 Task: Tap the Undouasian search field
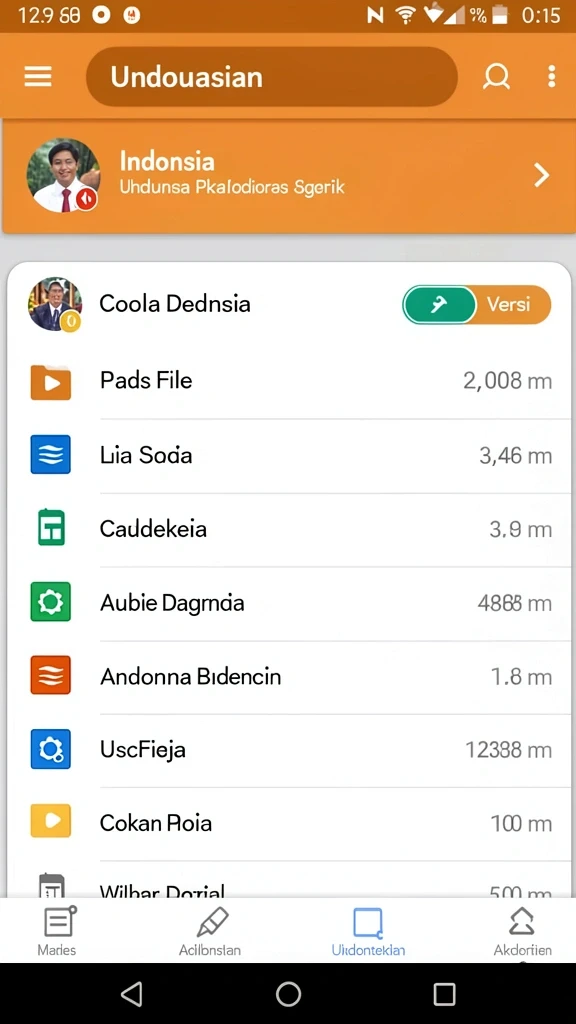272,77
